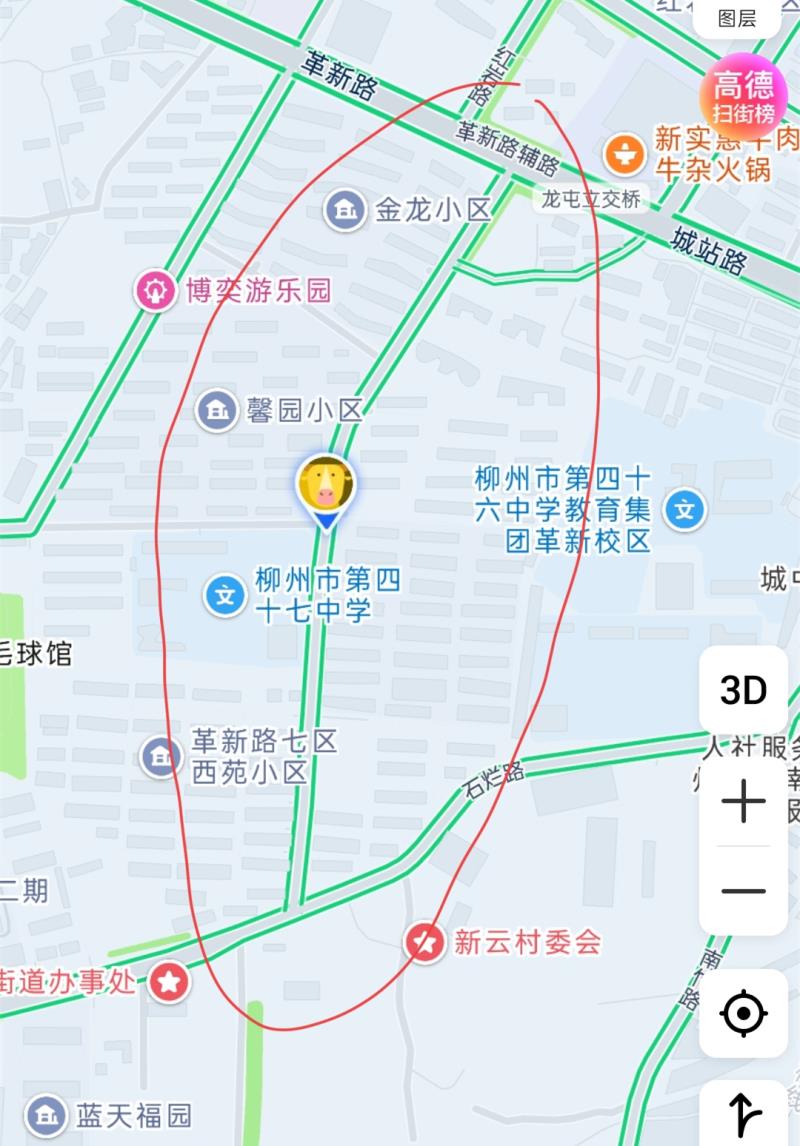
Task: Tap the 蓝天福园 place marker
Action: click(x=45, y=1114)
